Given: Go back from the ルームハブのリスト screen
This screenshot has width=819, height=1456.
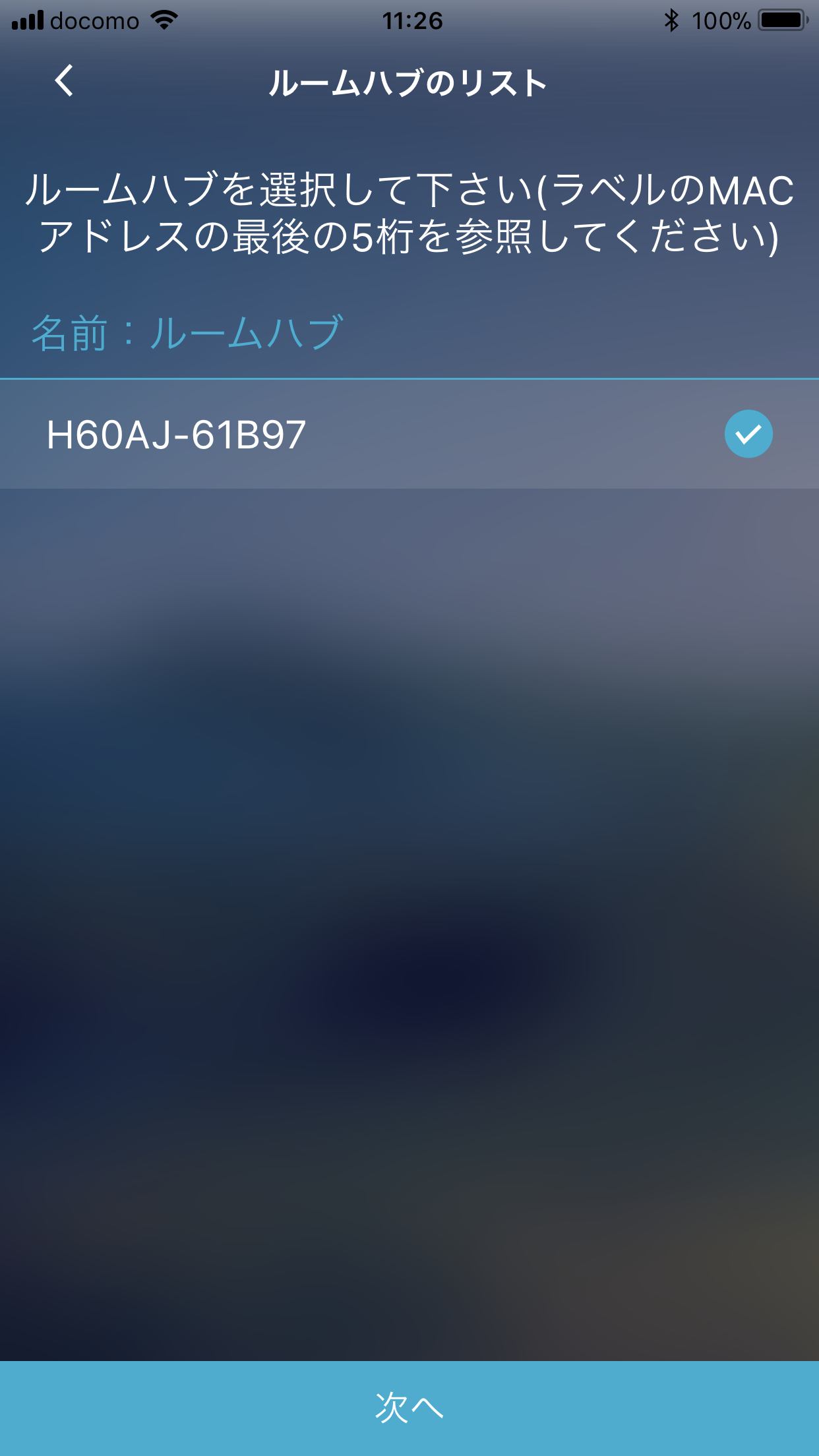Looking at the screenshot, I should coord(64,82).
